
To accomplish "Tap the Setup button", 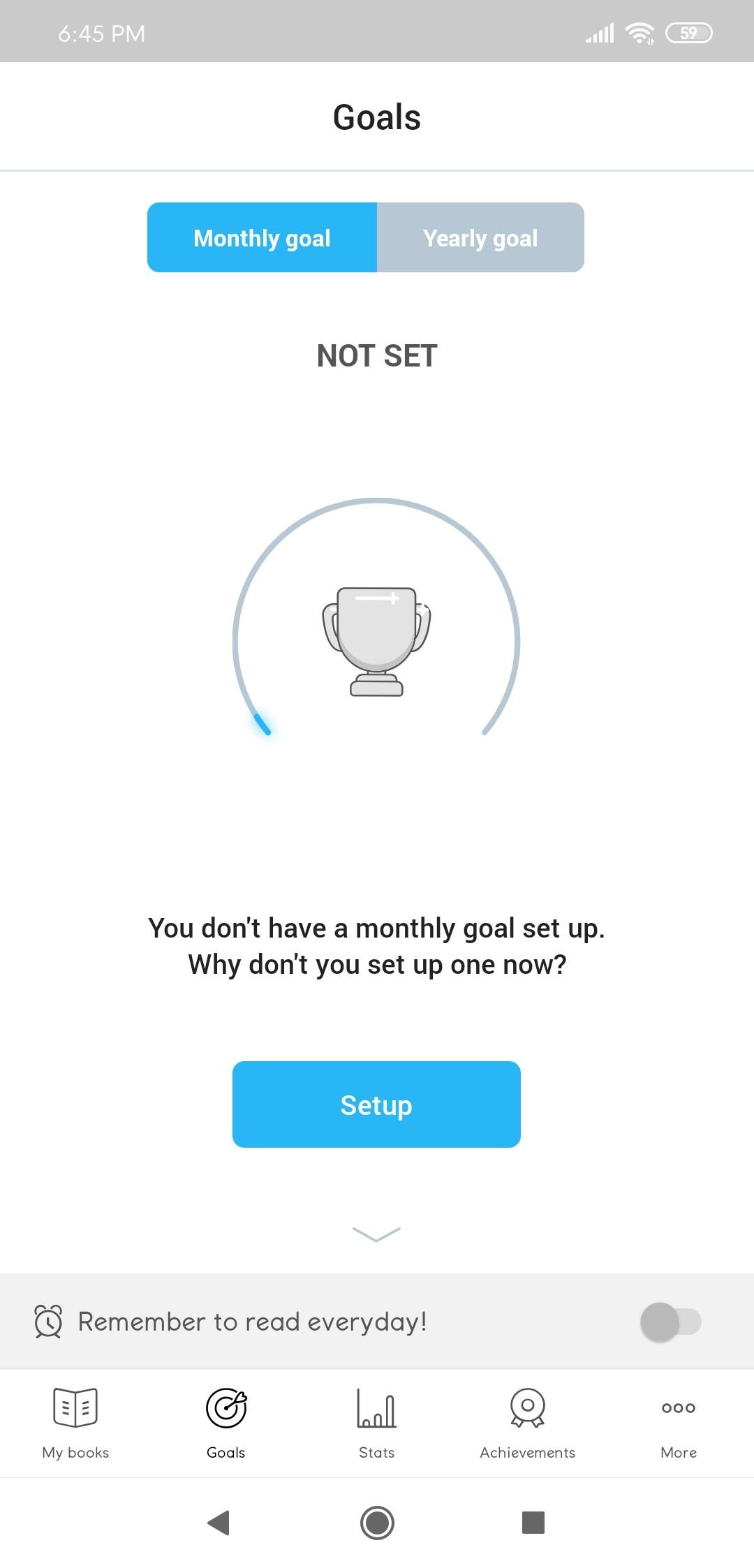I will tap(376, 1104).
